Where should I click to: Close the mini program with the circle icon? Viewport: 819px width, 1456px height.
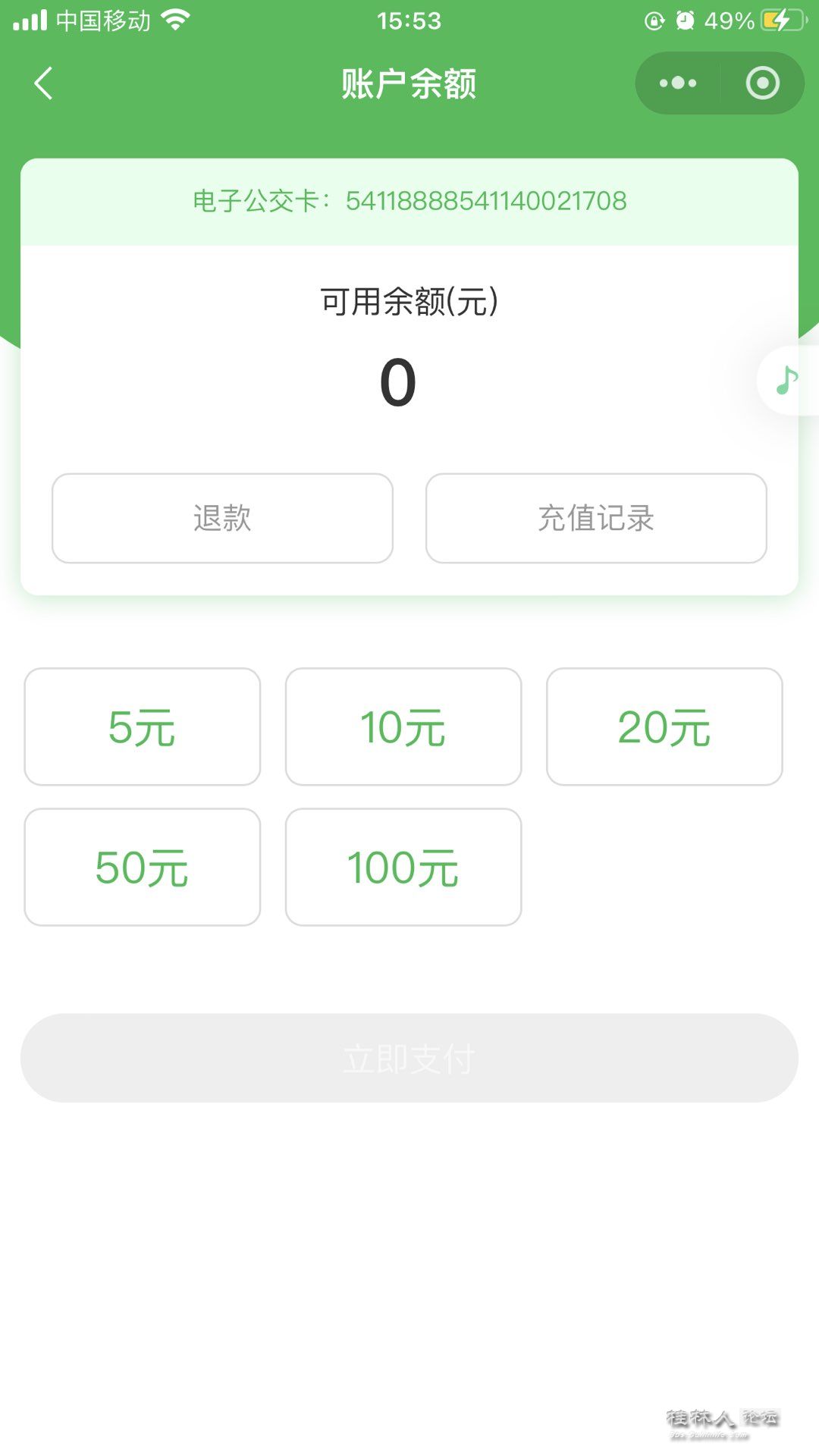[x=762, y=83]
